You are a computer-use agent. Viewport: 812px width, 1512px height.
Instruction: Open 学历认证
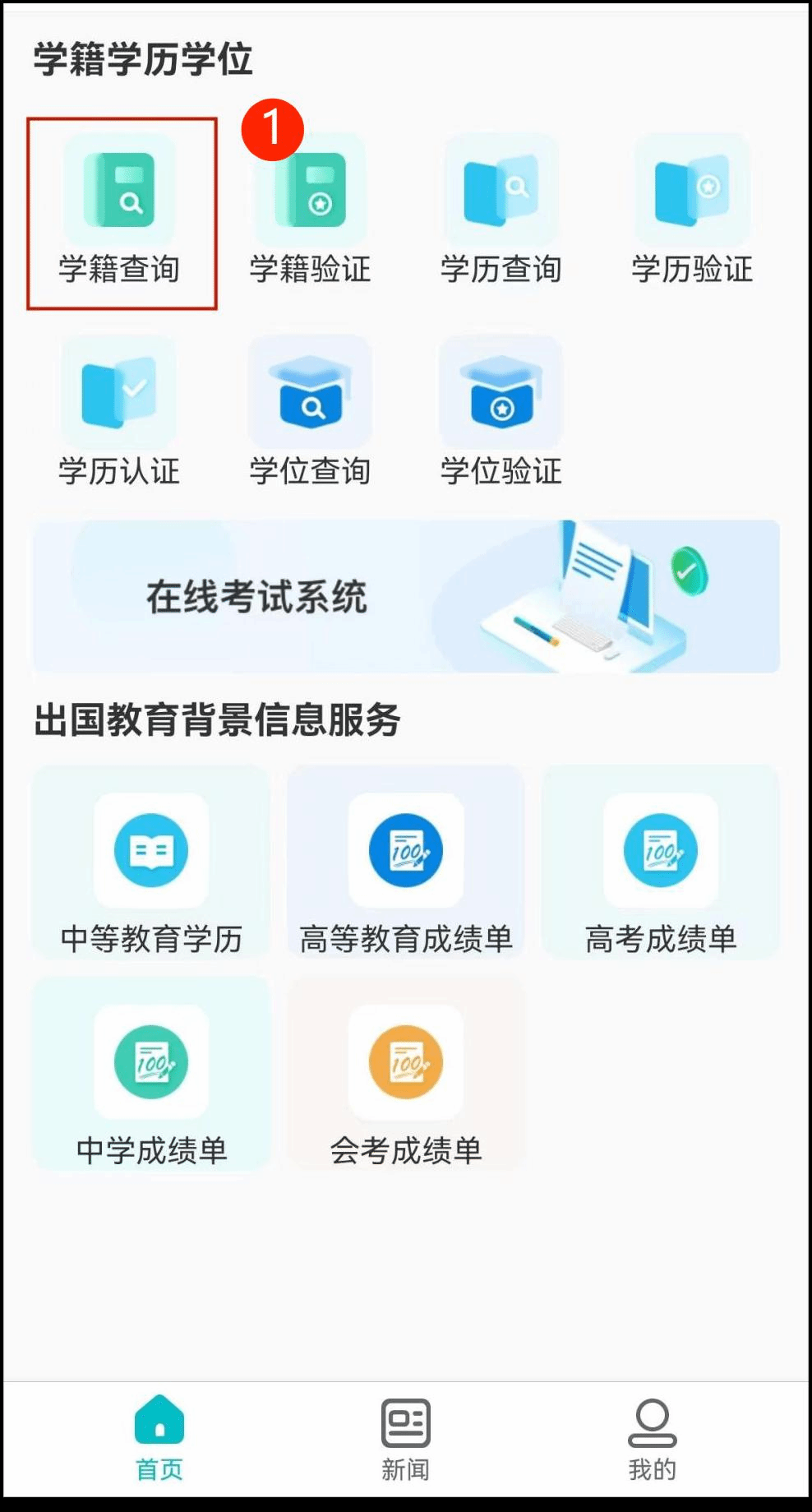[x=120, y=413]
